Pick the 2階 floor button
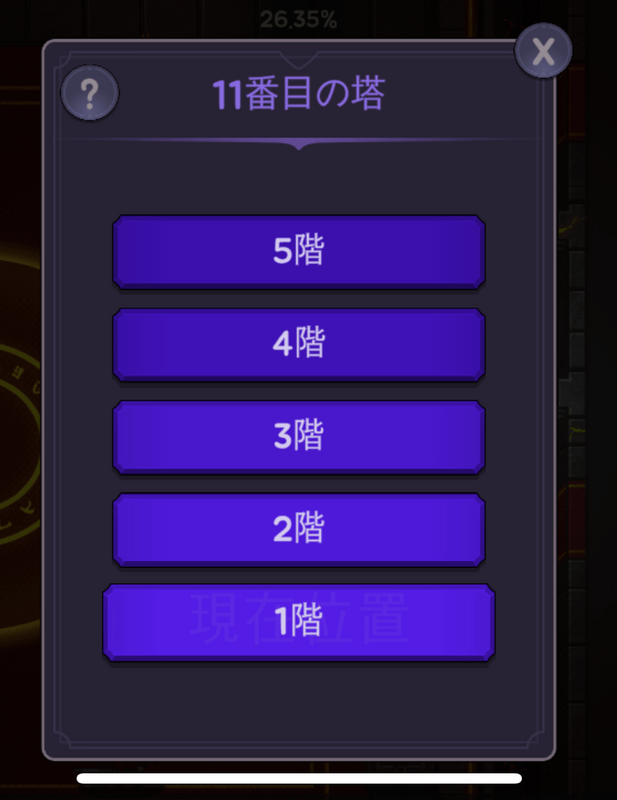Image resolution: width=617 pixels, height=800 pixels. [x=299, y=529]
